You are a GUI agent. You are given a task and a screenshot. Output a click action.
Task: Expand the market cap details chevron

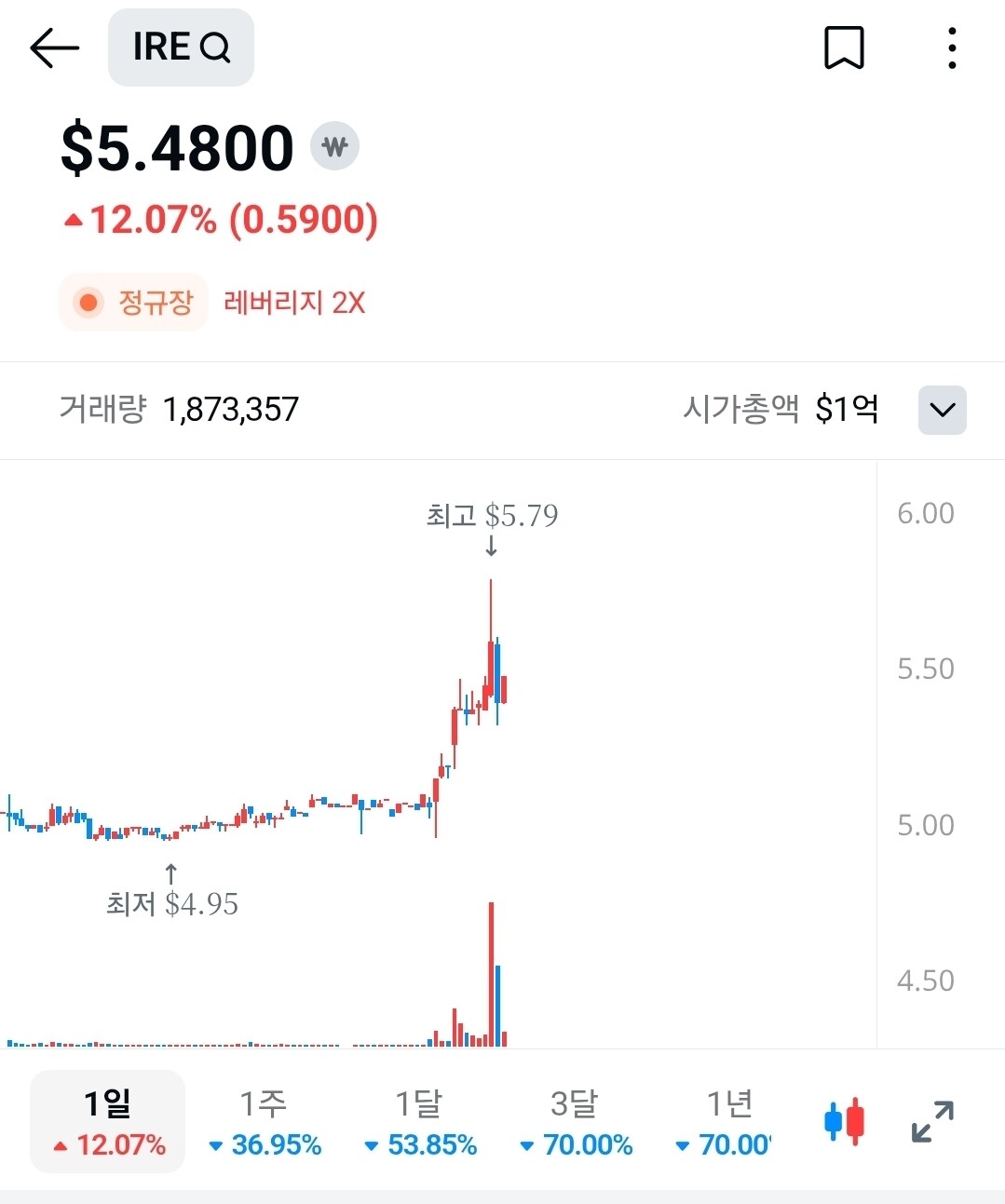tap(942, 410)
